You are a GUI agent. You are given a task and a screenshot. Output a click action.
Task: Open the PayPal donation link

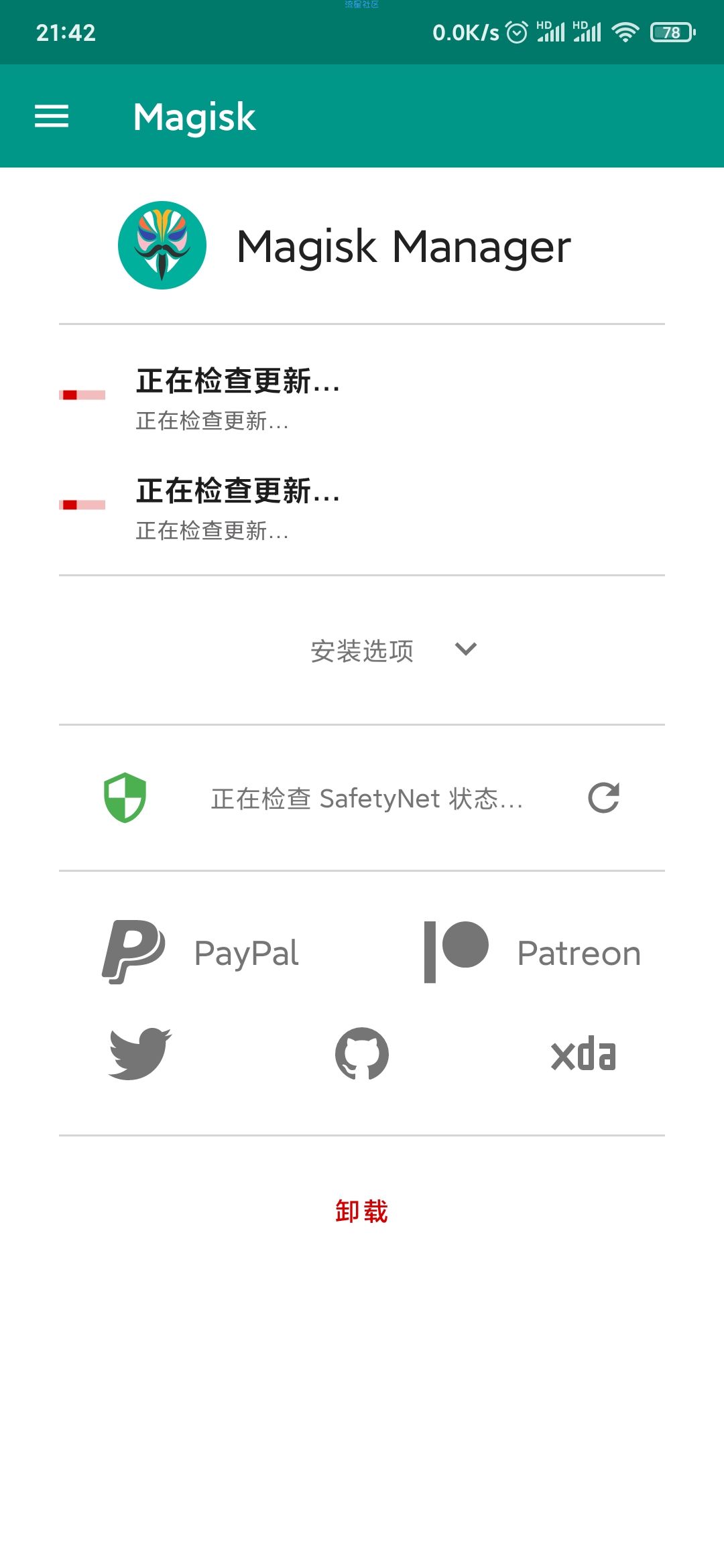point(200,952)
